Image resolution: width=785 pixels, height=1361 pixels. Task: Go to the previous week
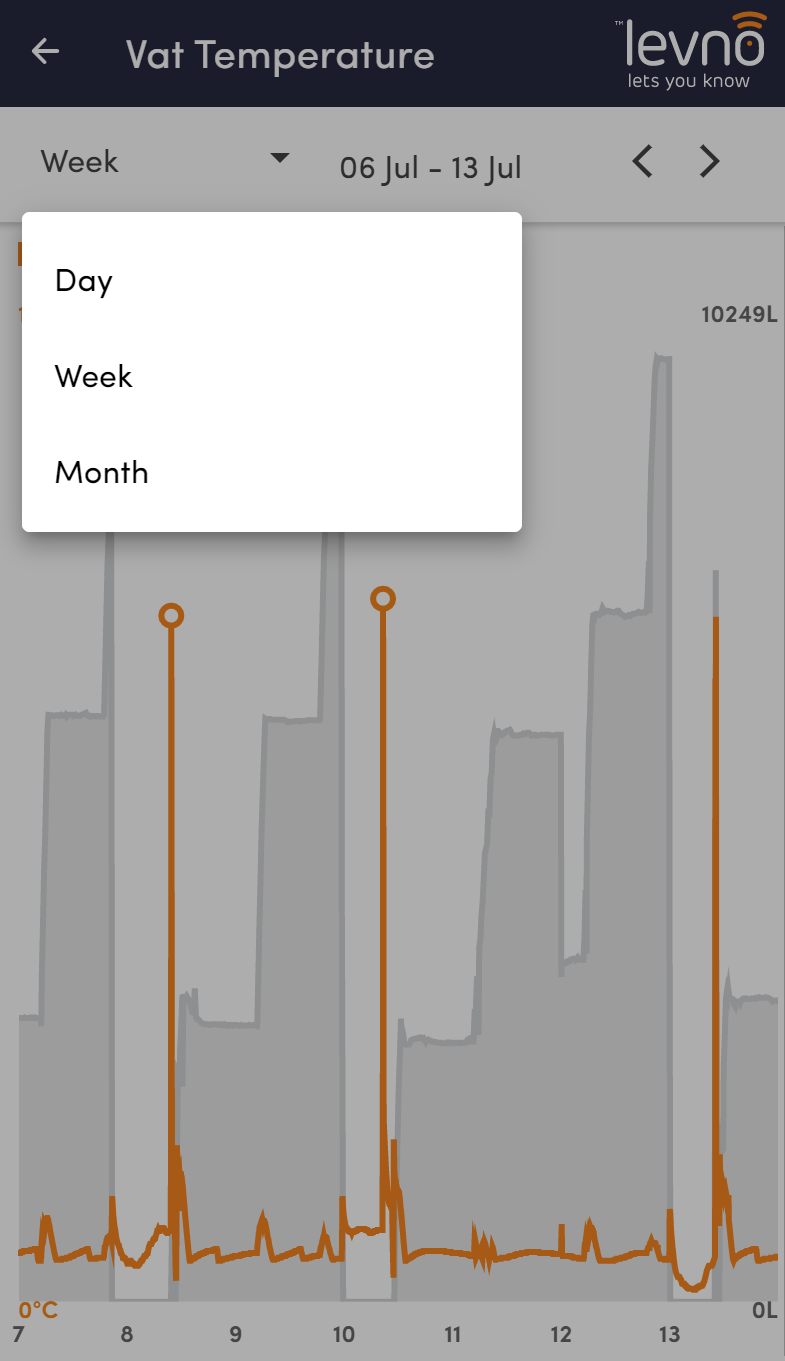(643, 161)
